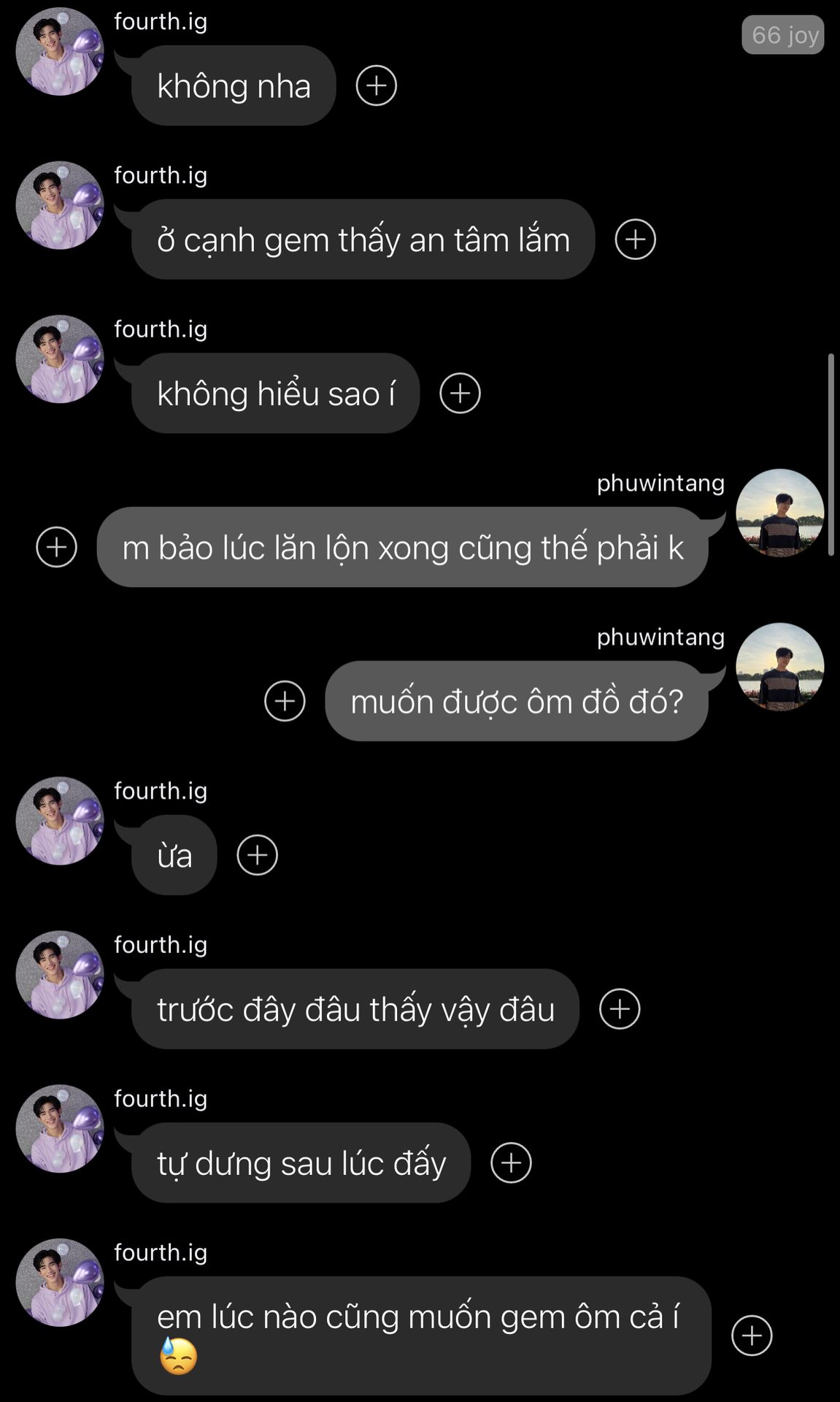The height and width of the screenshot is (1402, 840).
Task: Open fourth.ig's avatar next to "không nha"
Action: (x=60, y=52)
